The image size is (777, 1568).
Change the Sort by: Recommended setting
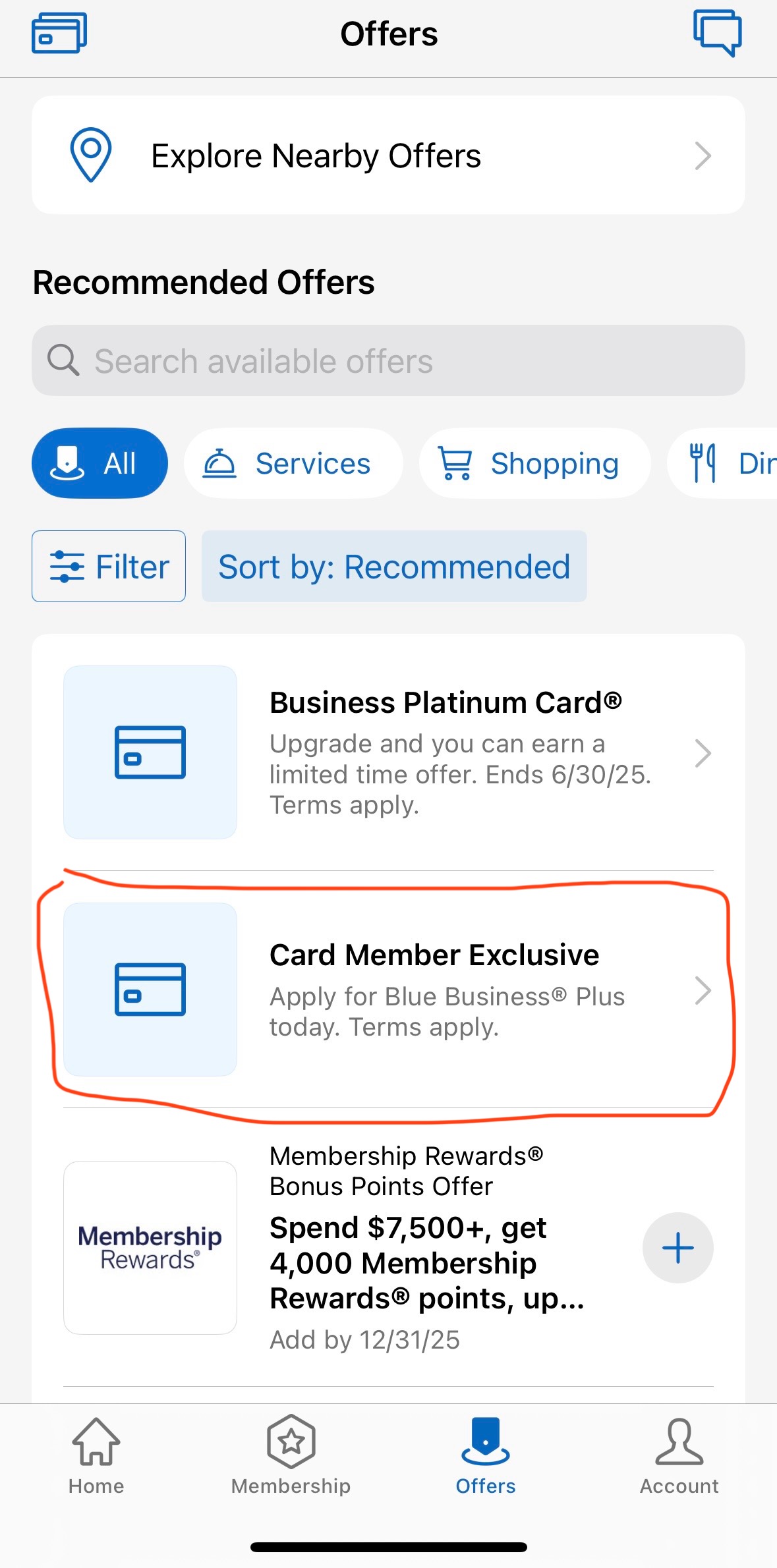tap(394, 567)
